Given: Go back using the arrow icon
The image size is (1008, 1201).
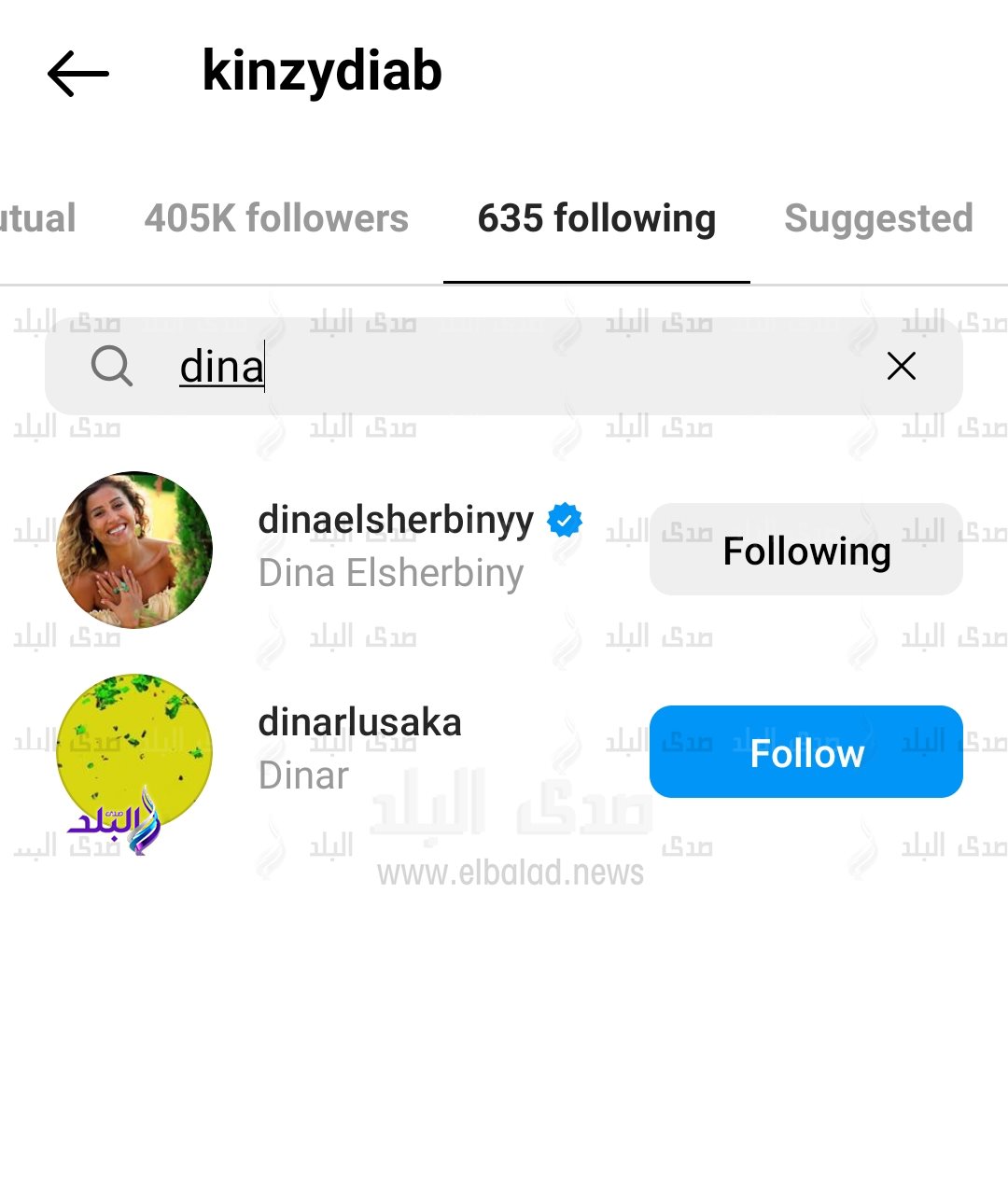Looking at the screenshot, I should (x=78, y=74).
